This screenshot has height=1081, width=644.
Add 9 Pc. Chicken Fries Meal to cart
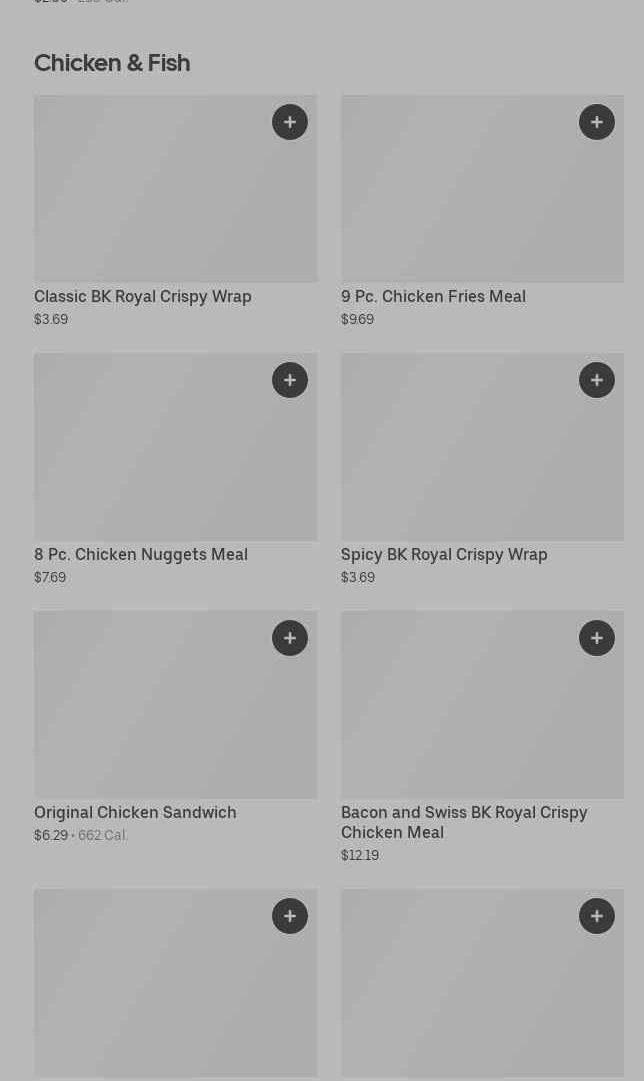coord(597,122)
